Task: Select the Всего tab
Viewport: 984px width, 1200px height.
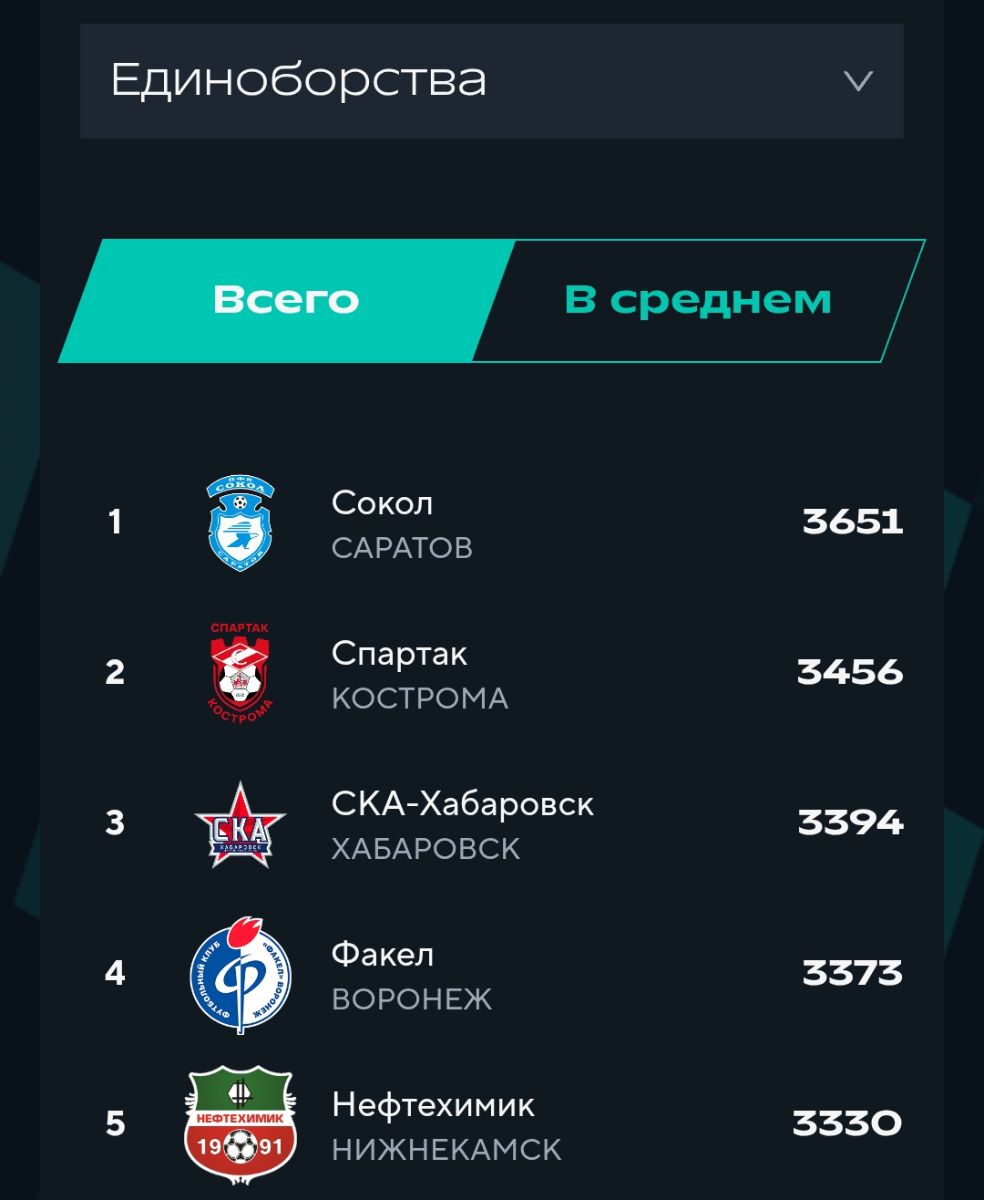Action: (285, 300)
